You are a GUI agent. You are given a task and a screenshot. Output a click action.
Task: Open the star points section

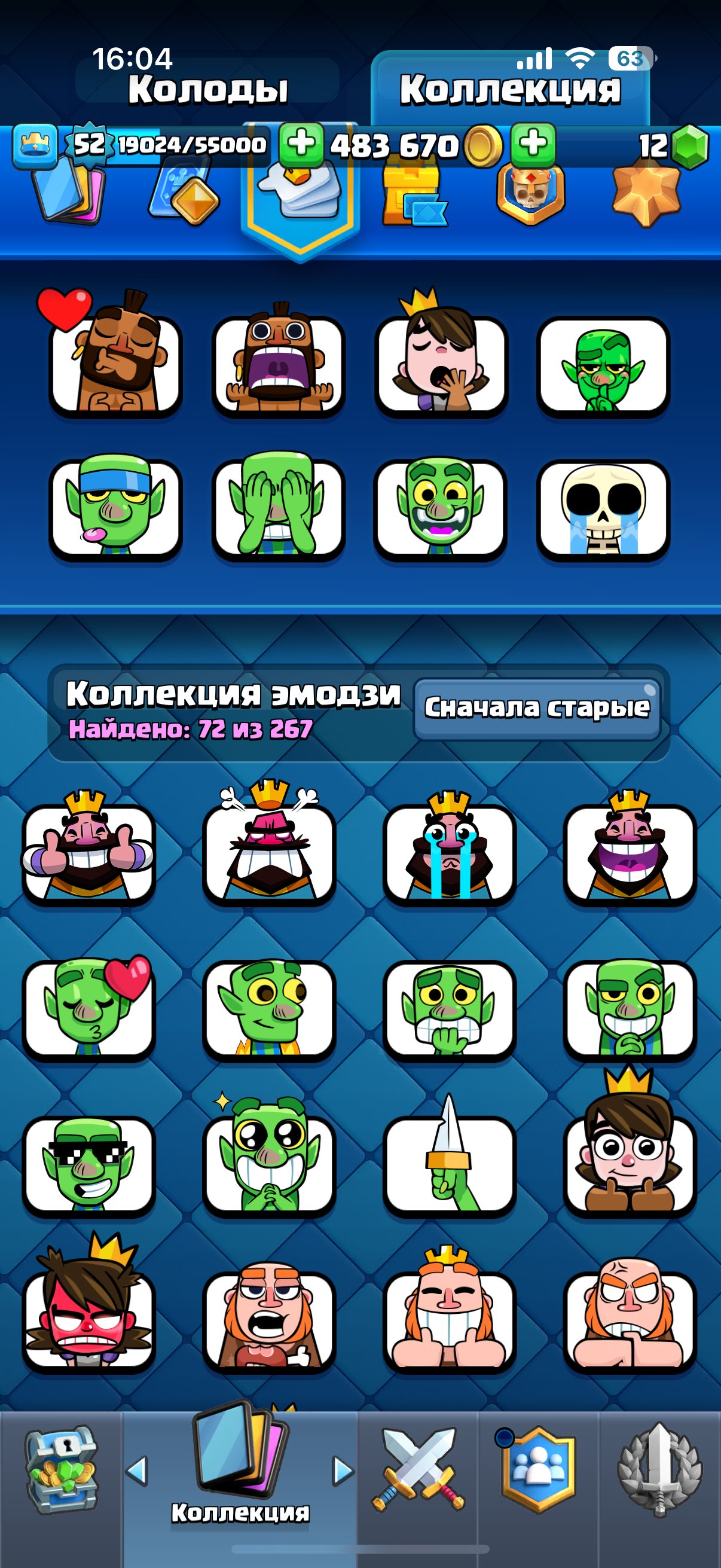[646, 196]
